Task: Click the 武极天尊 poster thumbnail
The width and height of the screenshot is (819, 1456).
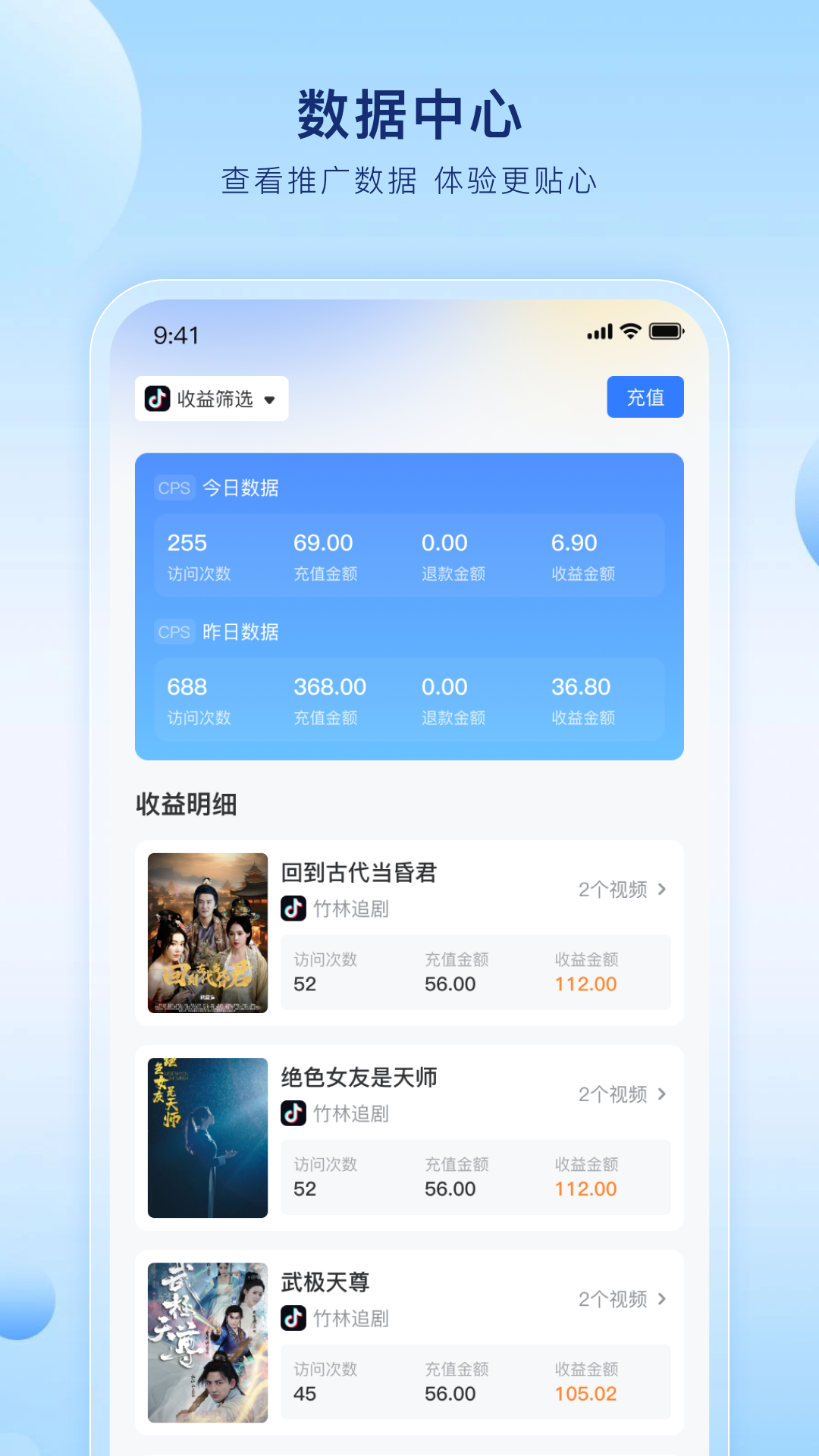Action: coord(207,1341)
